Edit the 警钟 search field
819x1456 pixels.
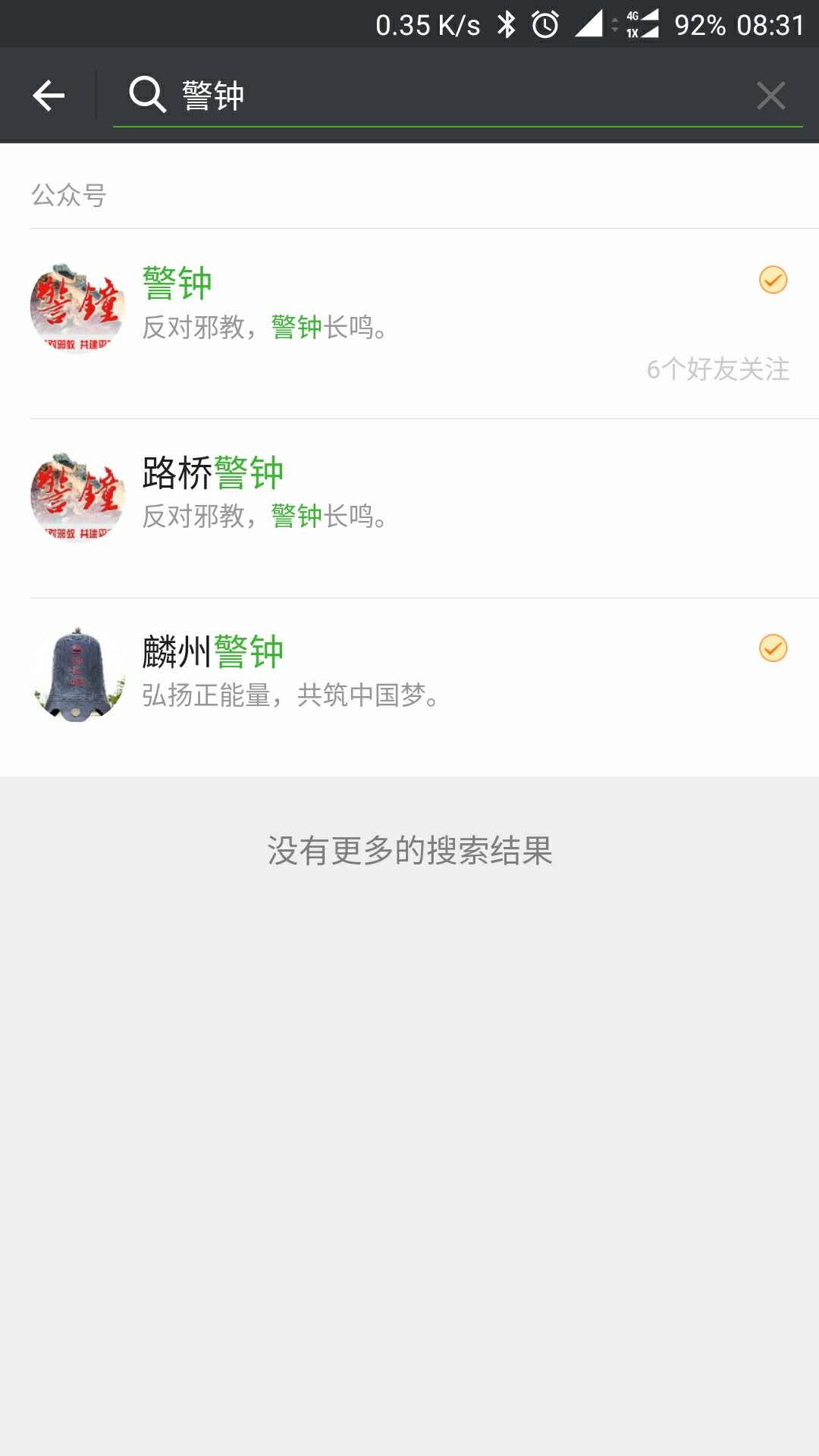tap(455, 96)
